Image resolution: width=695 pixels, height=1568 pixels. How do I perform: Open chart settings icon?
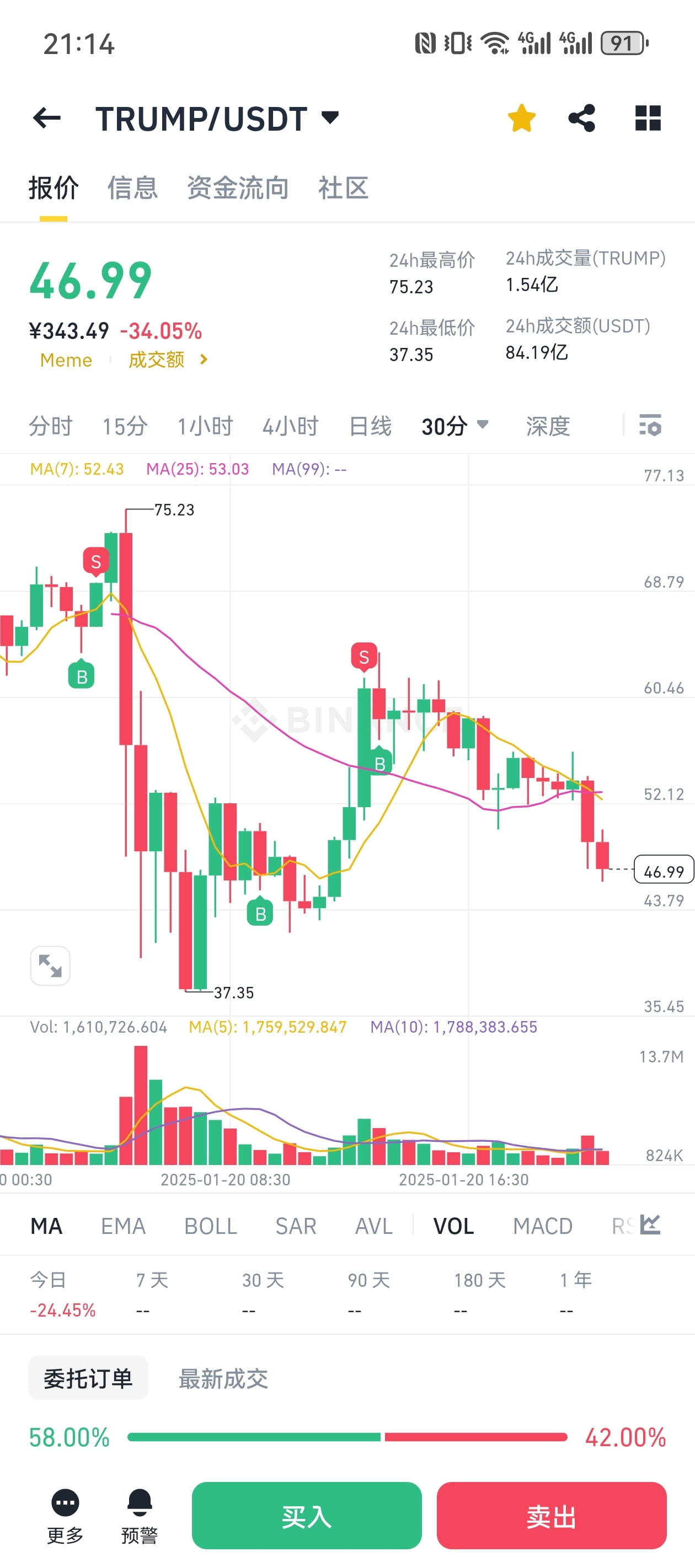click(650, 425)
